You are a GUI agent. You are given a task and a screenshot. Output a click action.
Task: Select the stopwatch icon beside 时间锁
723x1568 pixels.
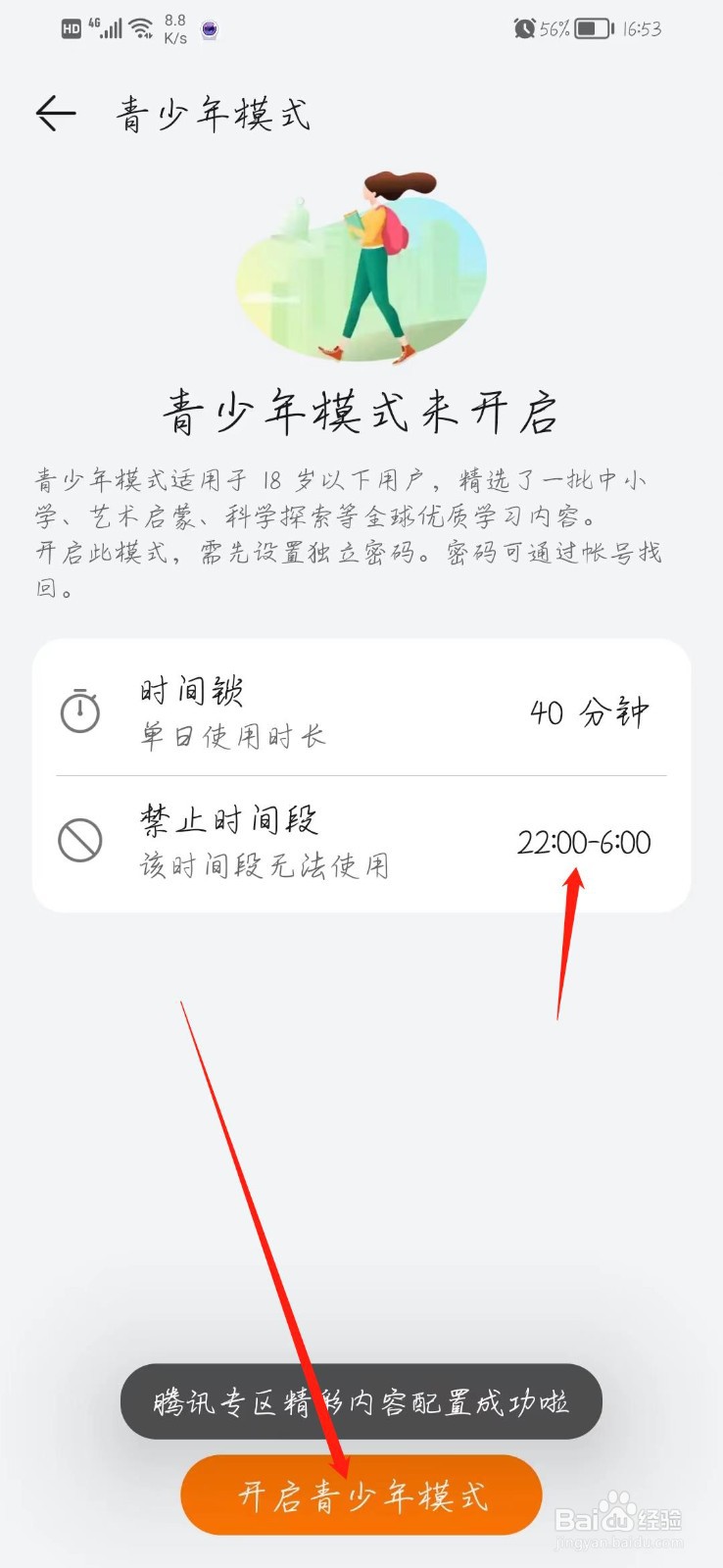click(80, 712)
